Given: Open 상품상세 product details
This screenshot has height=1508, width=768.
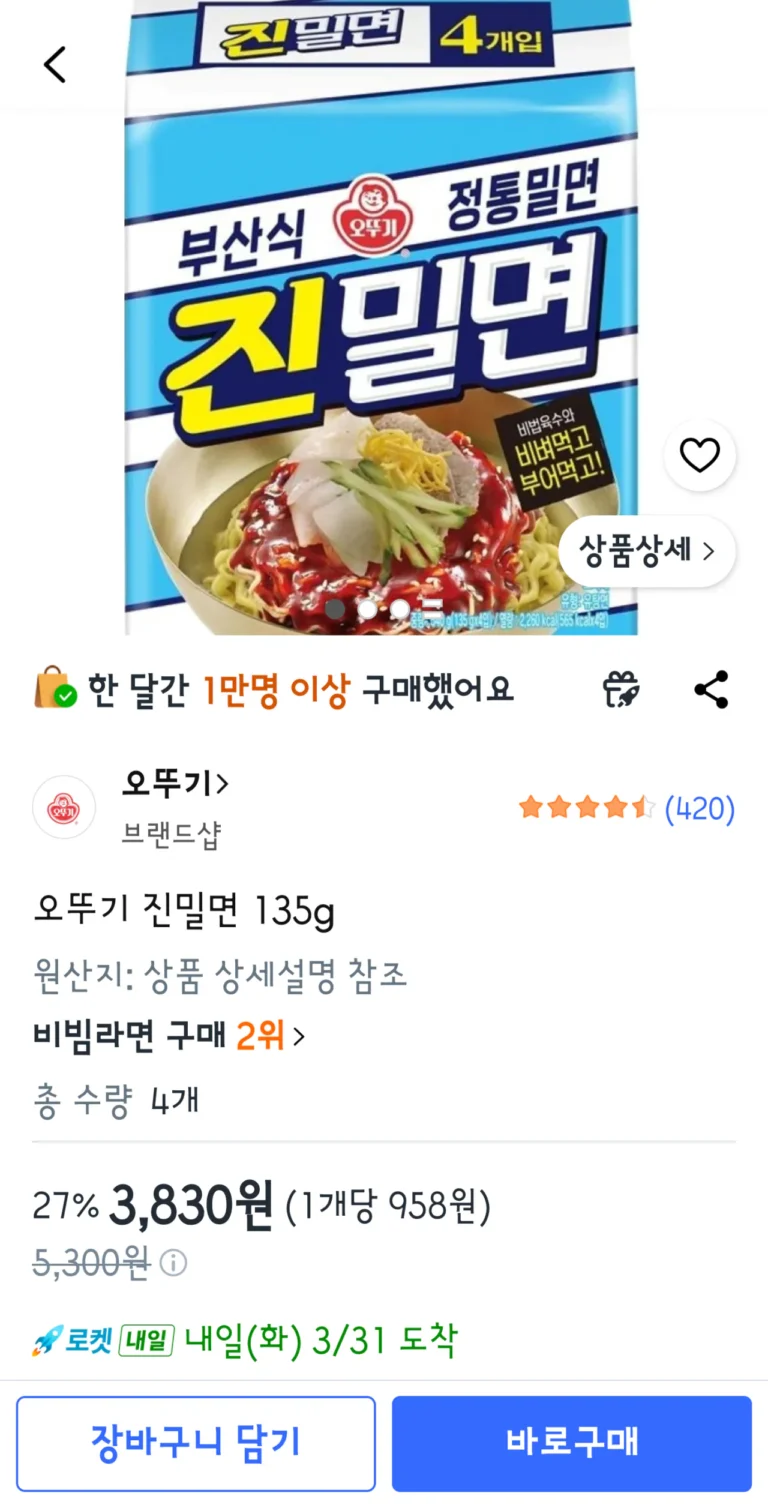Looking at the screenshot, I should click(647, 551).
